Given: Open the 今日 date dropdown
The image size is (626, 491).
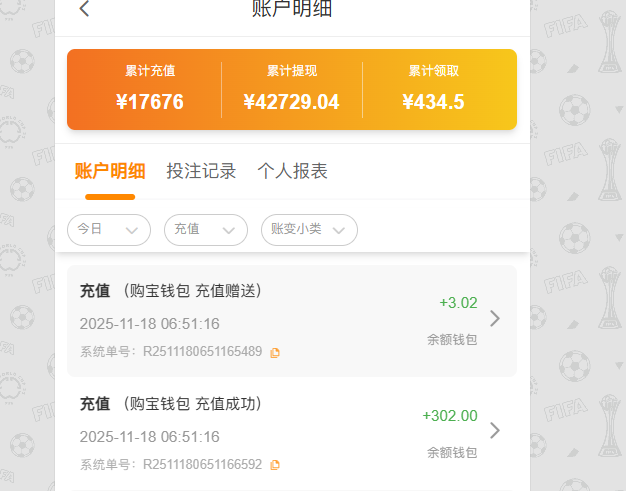Looking at the screenshot, I should pyautogui.click(x=108, y=229).
